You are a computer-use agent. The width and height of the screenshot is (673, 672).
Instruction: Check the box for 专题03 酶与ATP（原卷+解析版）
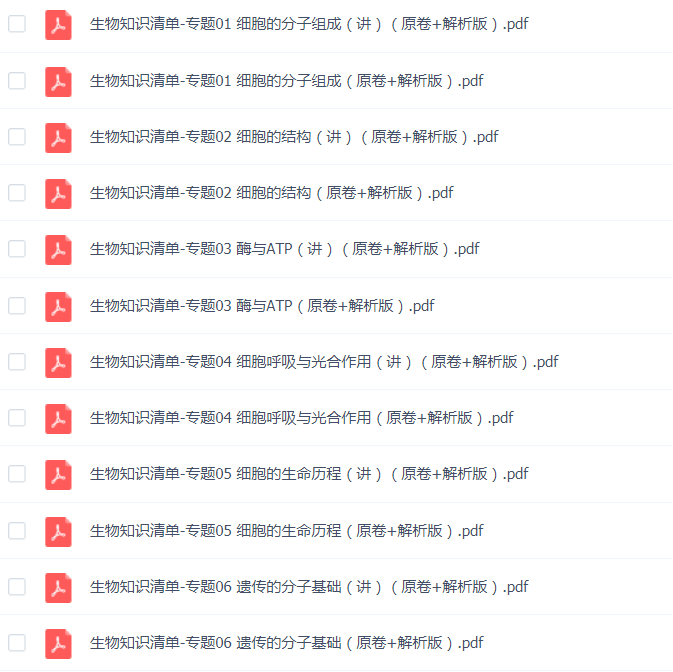[16, 305]
